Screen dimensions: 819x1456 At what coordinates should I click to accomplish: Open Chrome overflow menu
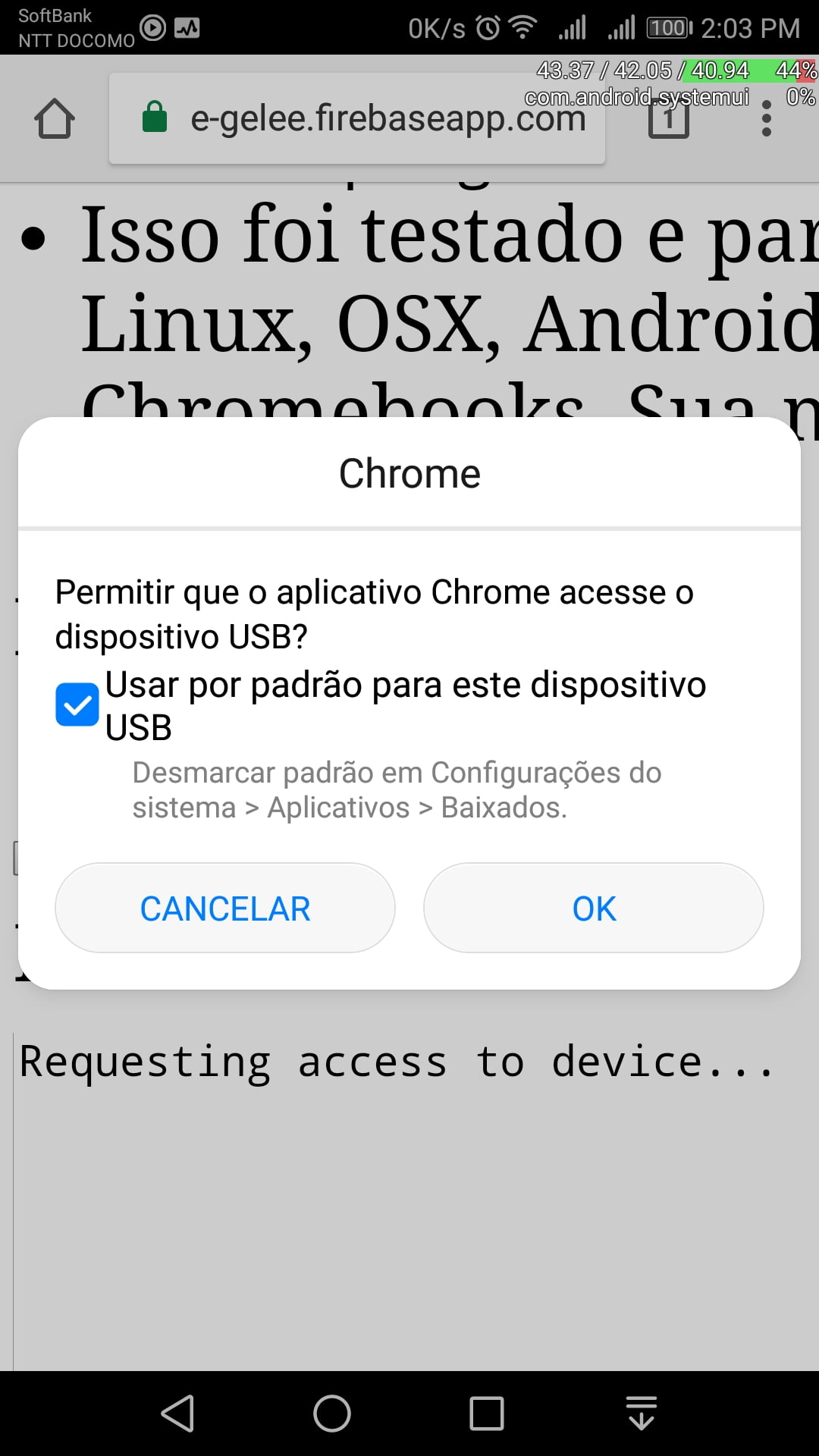pos(767,119)
